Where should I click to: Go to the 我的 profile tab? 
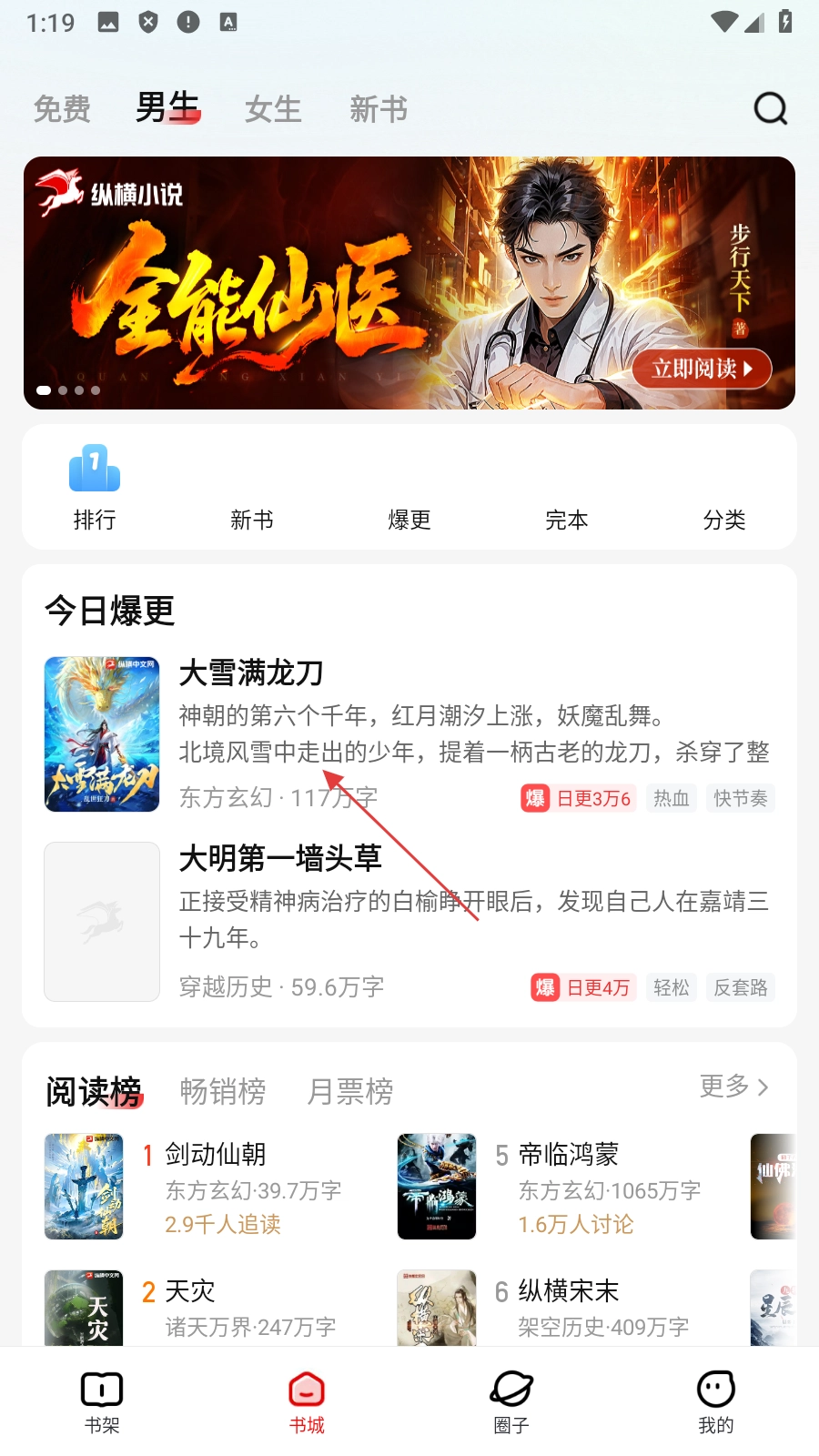[716, 1401]
